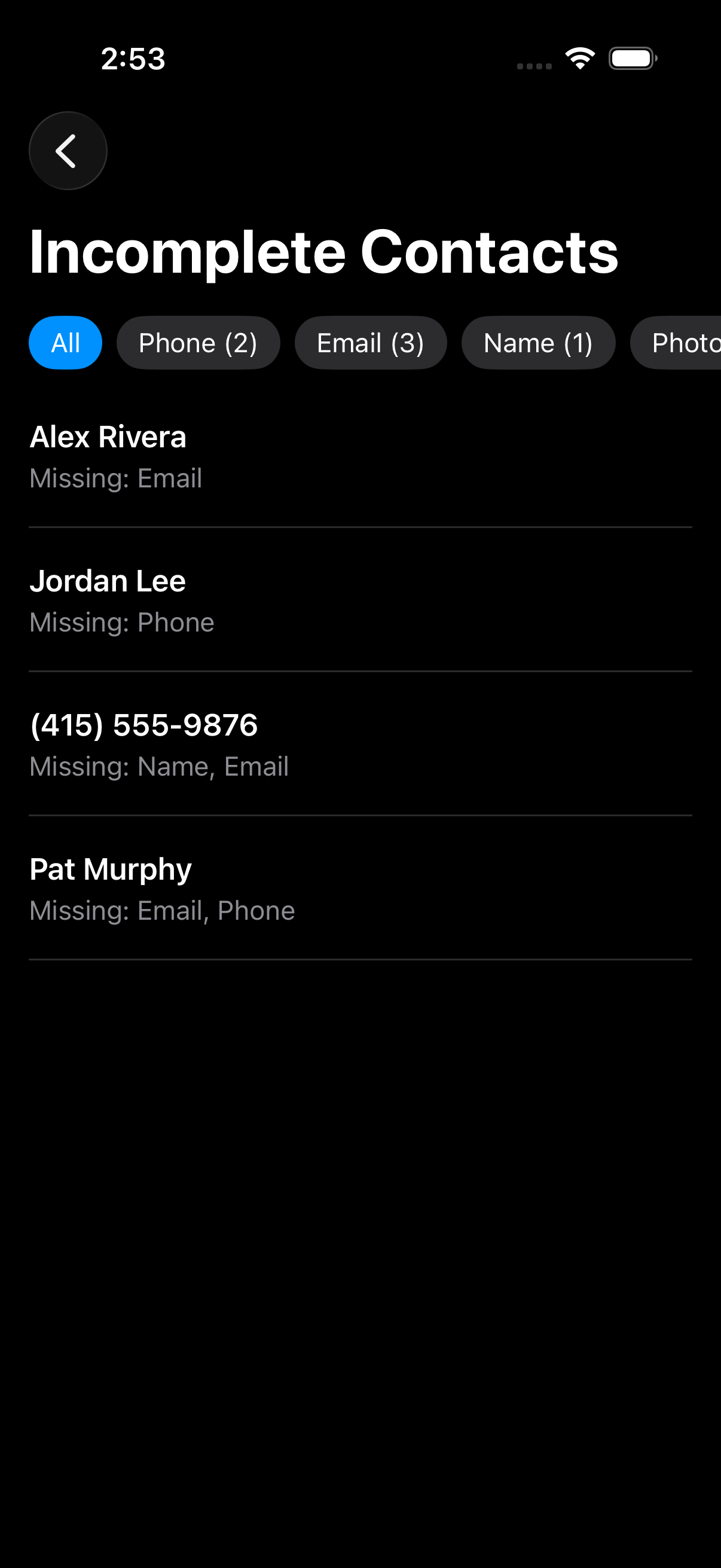Enable the Email (3) filter

371,342
